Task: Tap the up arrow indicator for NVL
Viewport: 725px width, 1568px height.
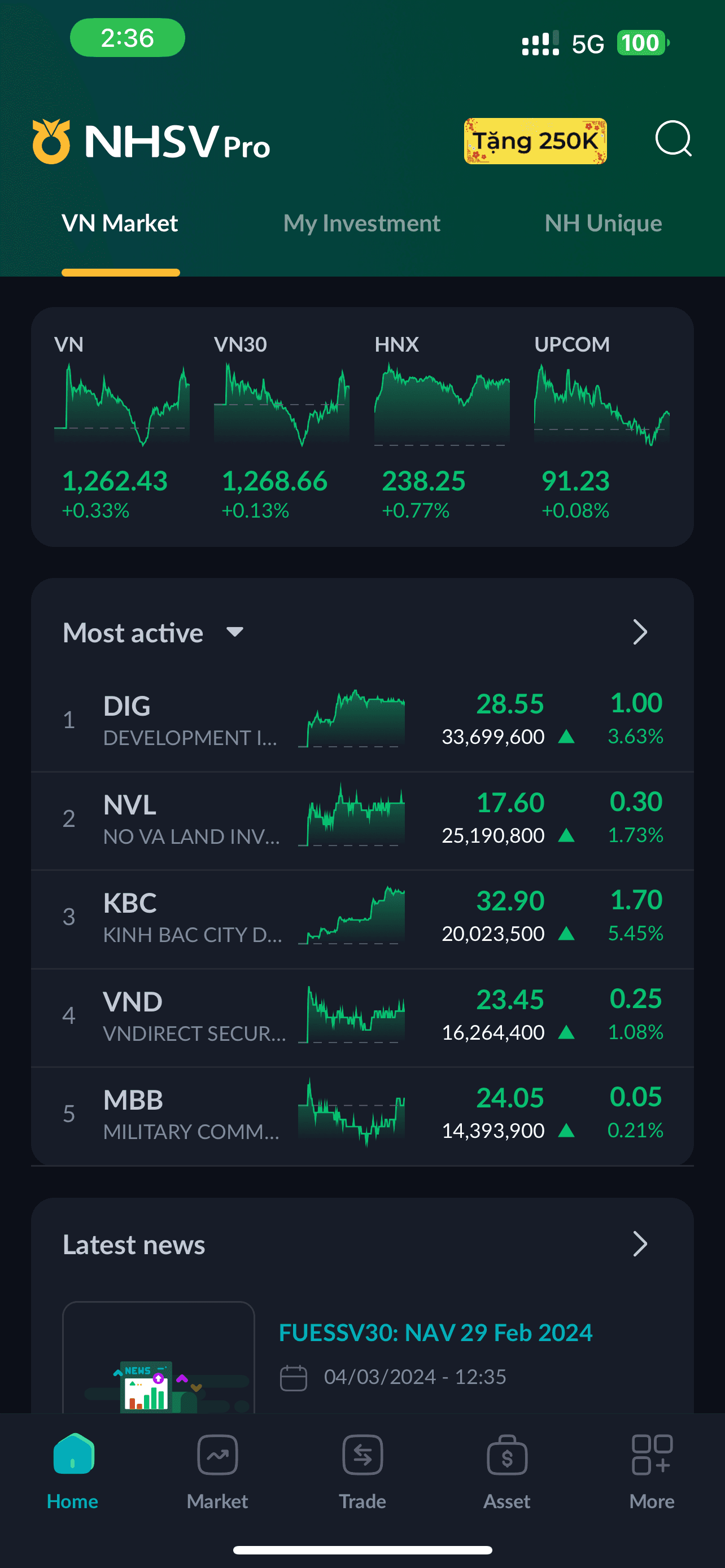Action: point(566,835)
